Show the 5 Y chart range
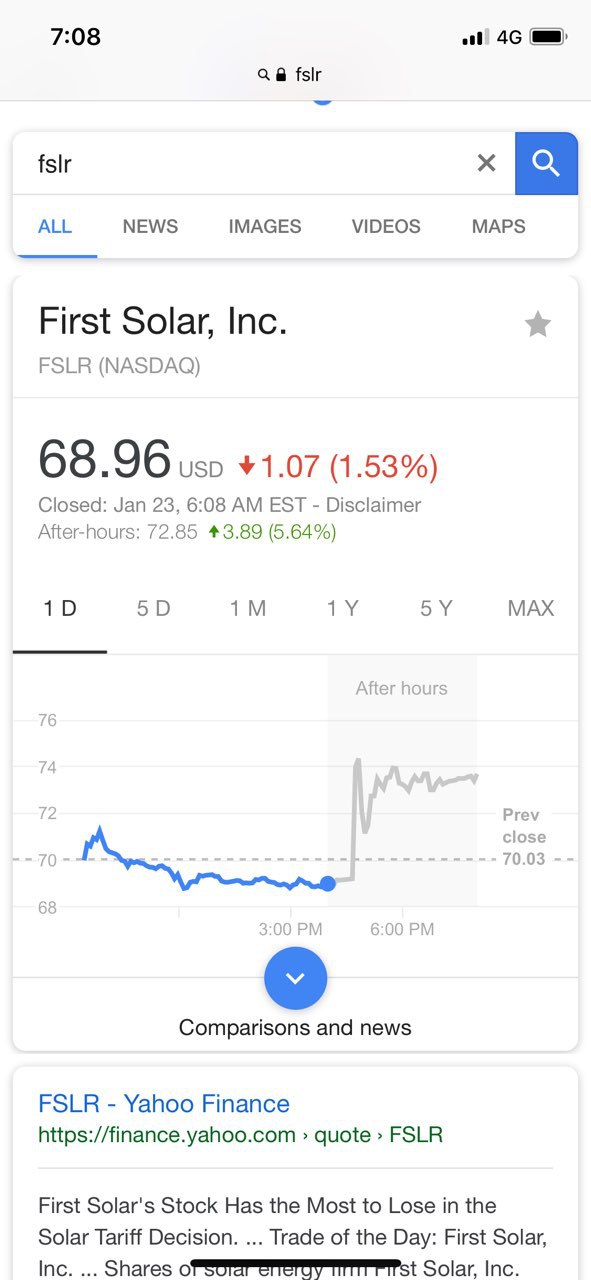The image size is (591, 1280). tap(436, 608)
